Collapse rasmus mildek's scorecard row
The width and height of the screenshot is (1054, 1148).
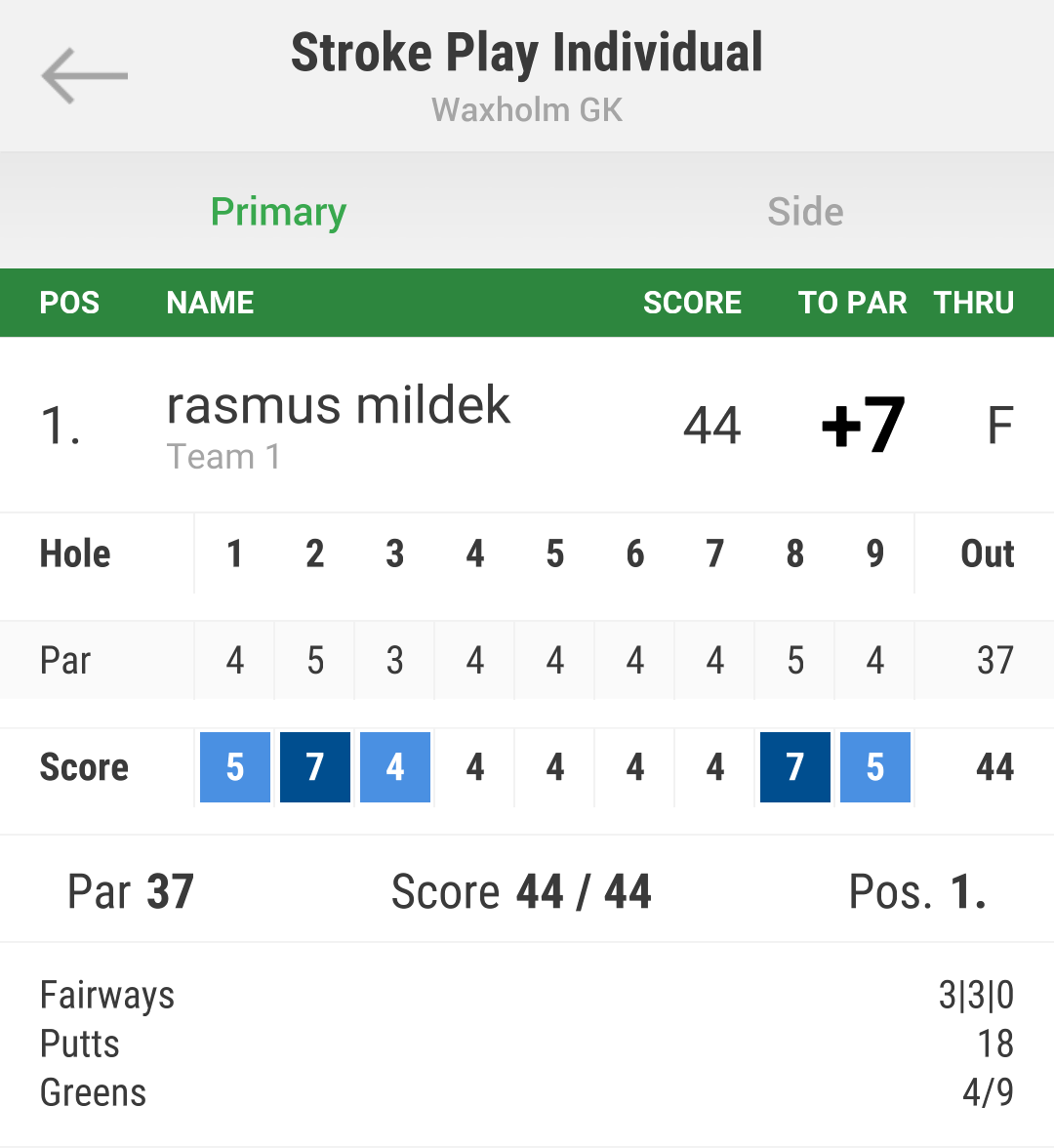point(527,426)
